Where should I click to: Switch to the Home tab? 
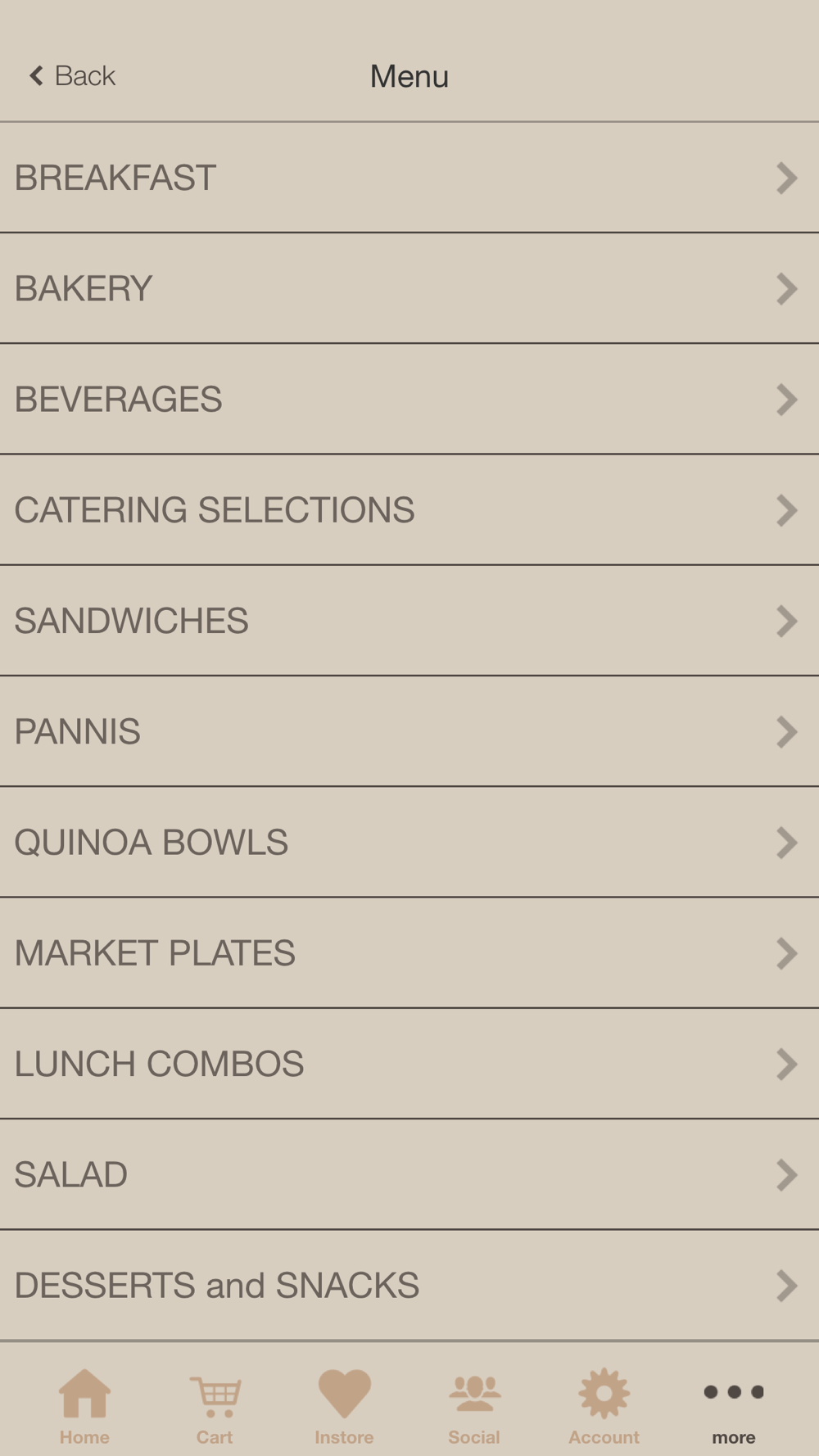84,1406
